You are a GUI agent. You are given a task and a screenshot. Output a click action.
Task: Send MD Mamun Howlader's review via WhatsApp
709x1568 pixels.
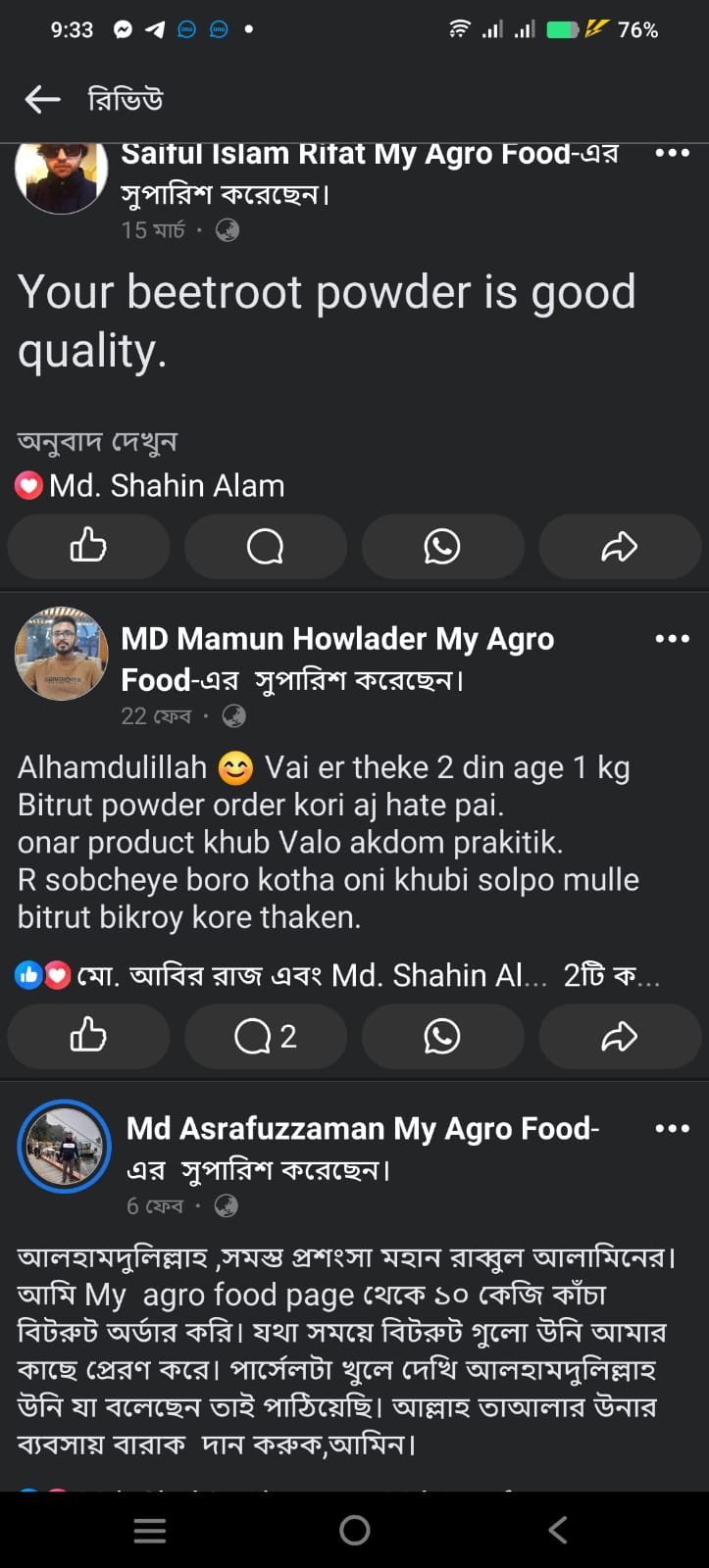click(442, 1036)
